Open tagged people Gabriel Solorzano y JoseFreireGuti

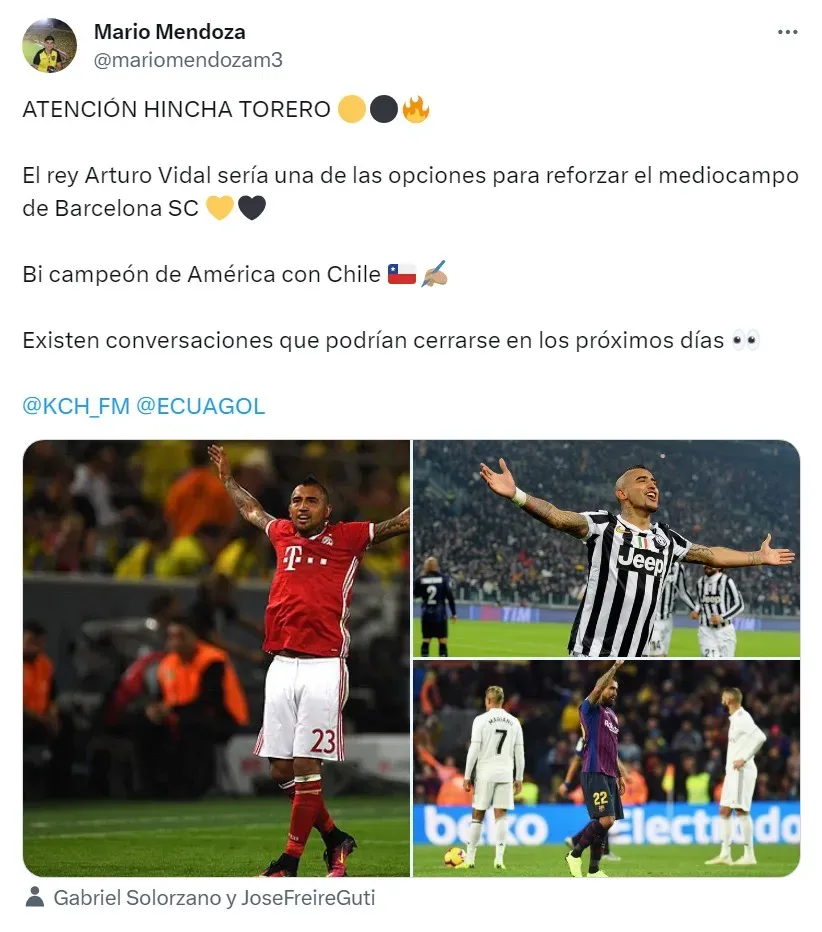point(213,897)
